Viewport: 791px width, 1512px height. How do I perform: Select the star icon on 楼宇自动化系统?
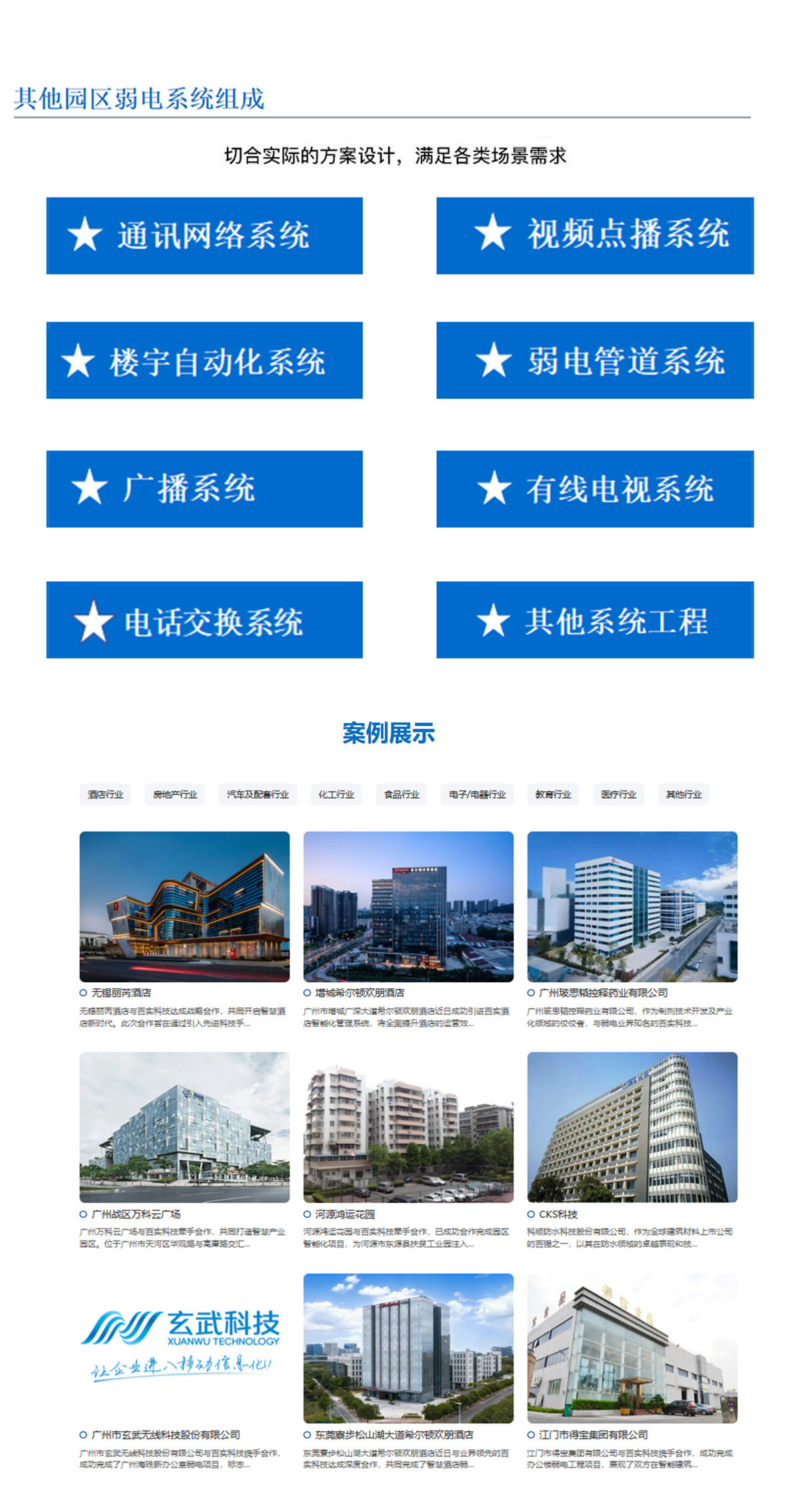(80, 361)
